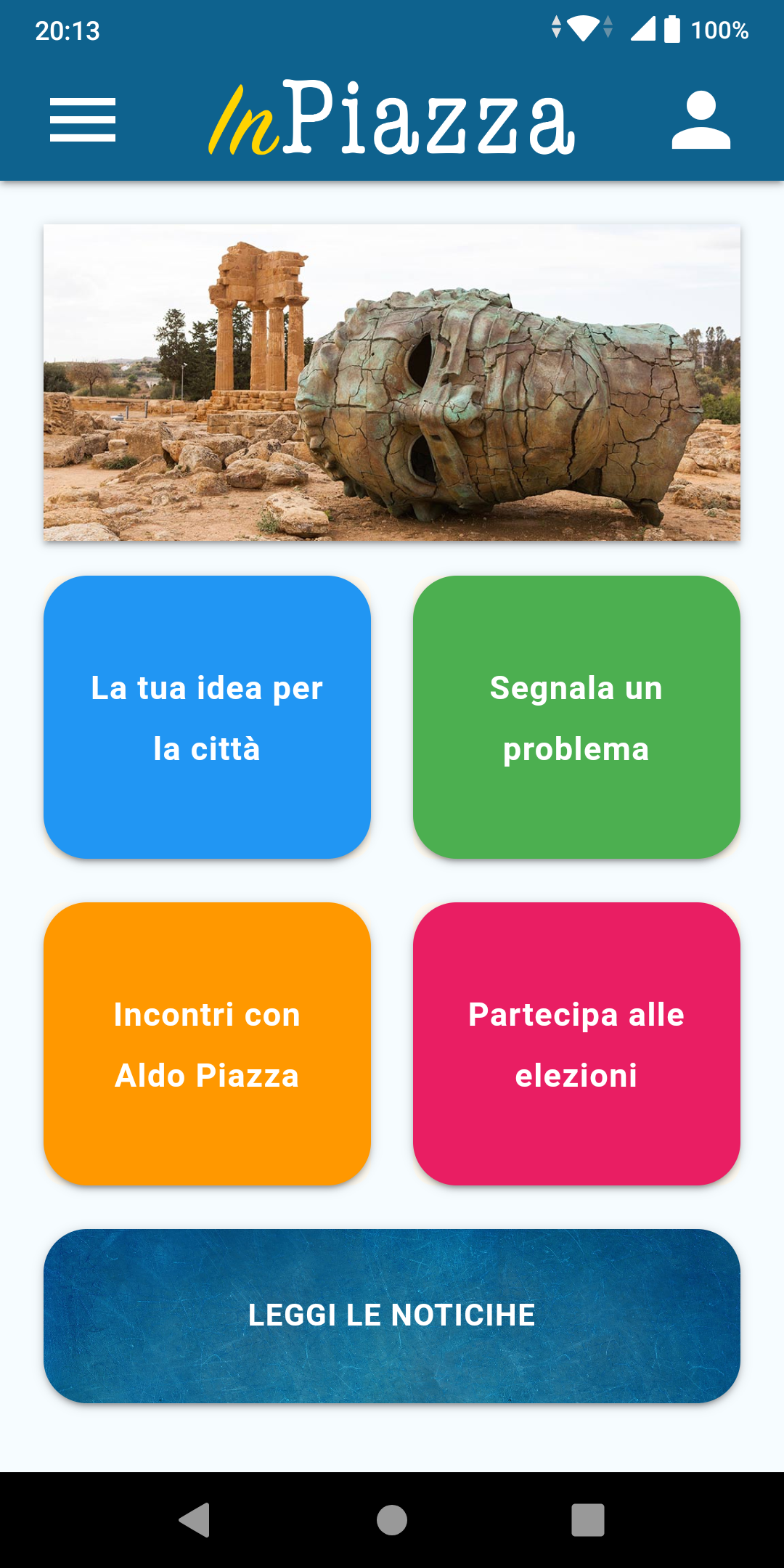Open 'La tua idea per la città' tile
Viewport: 784px width, 1568px height.
[x=207, y=717]
